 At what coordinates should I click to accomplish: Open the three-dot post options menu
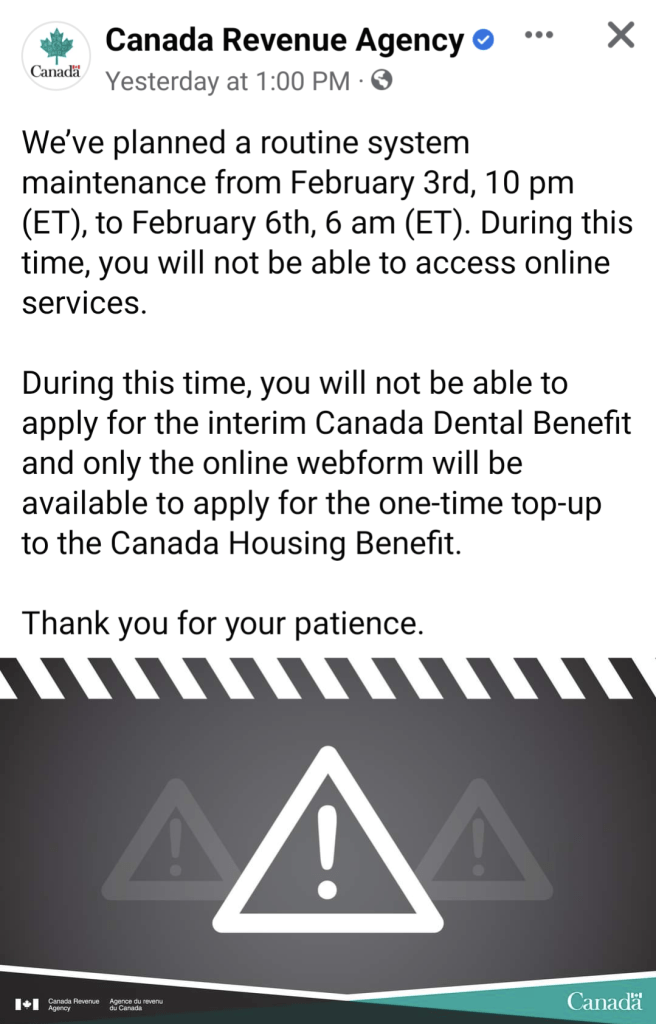click(538, 35)
